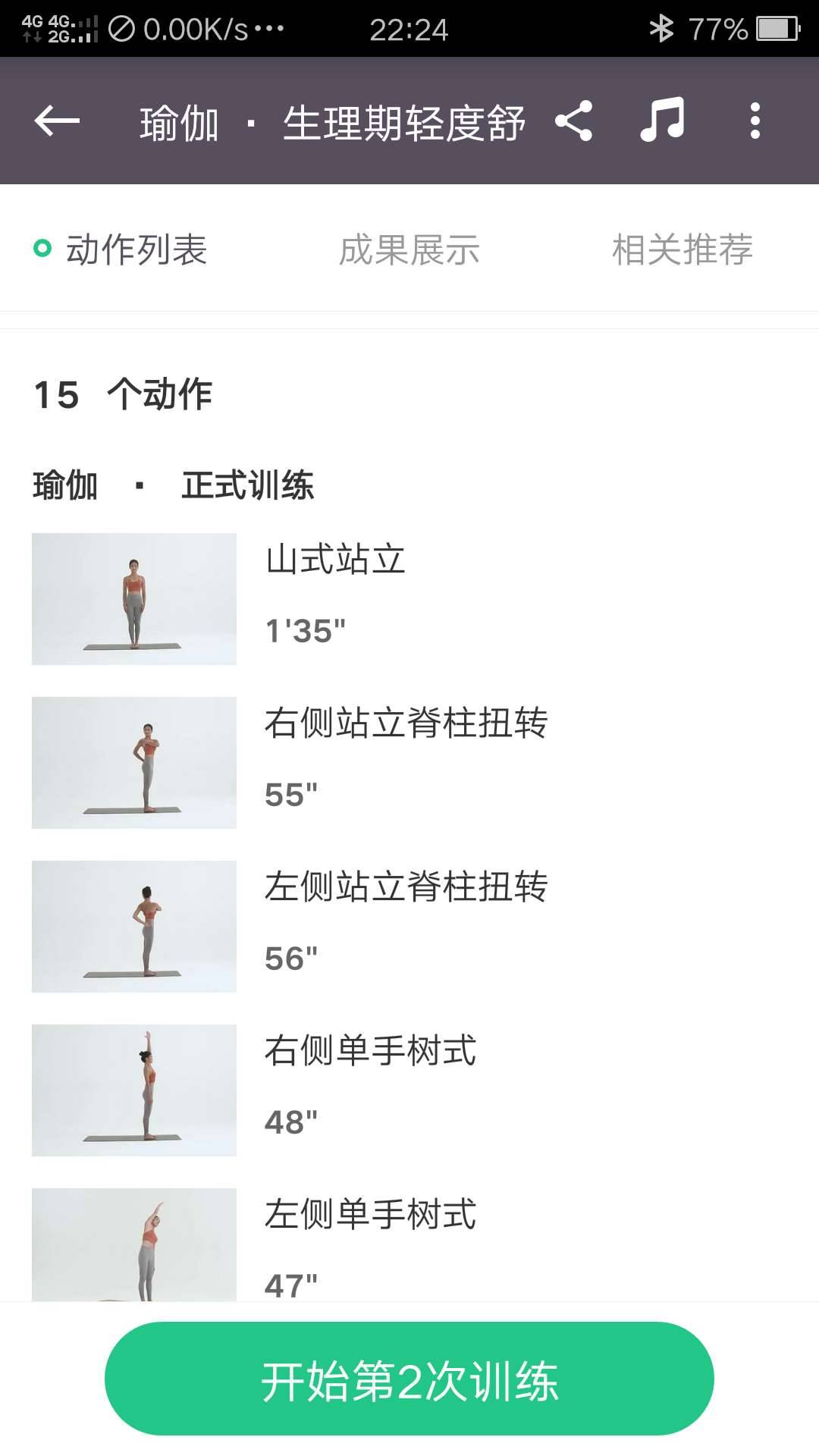Viewport: 819px width, 1456px height.
Task: Open the share options
Action: click(574, 121)
